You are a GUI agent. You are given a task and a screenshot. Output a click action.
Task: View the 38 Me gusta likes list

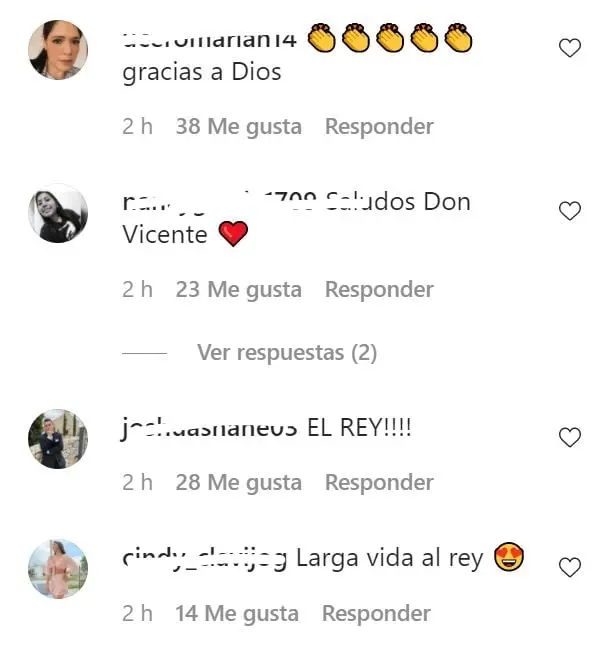(238, 127)
